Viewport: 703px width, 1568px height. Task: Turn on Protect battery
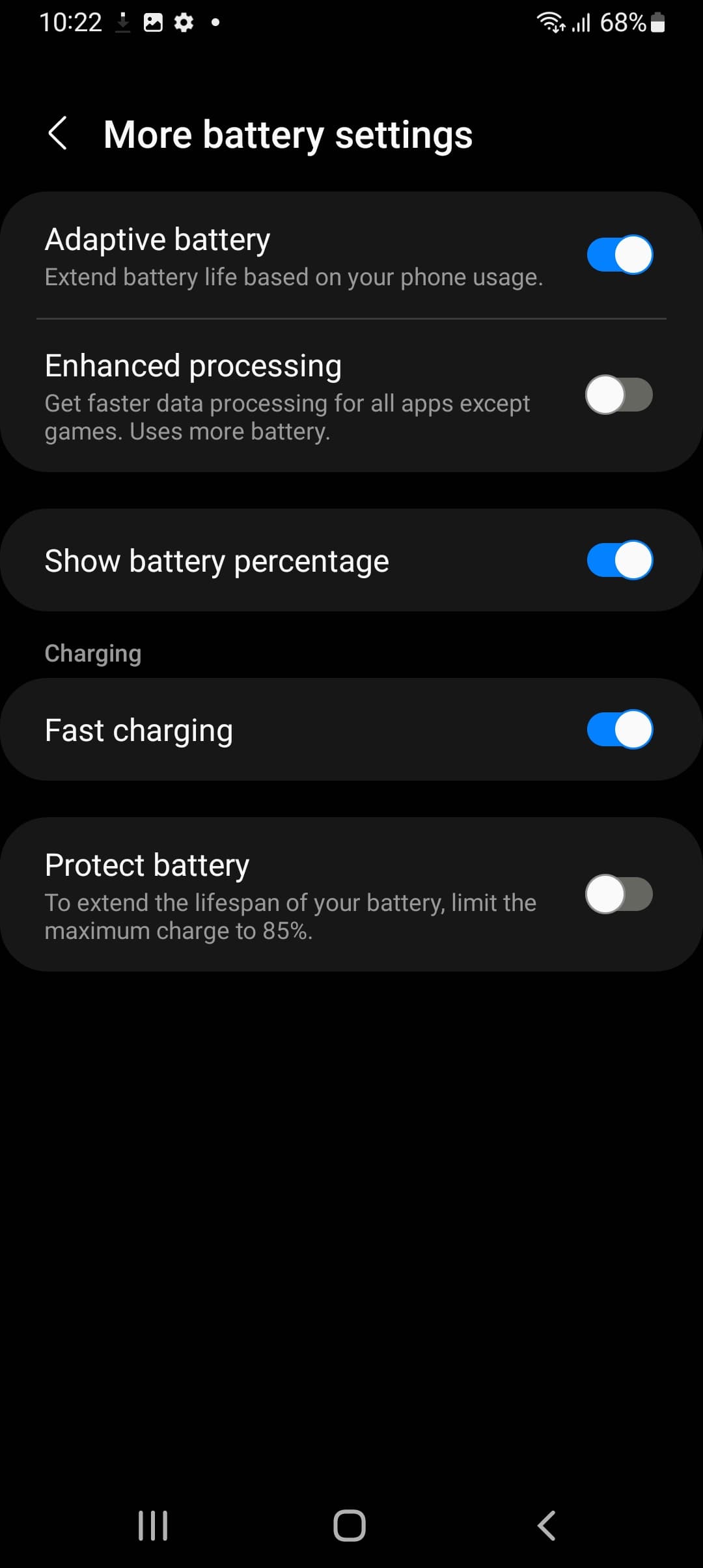tap(619, 894)
